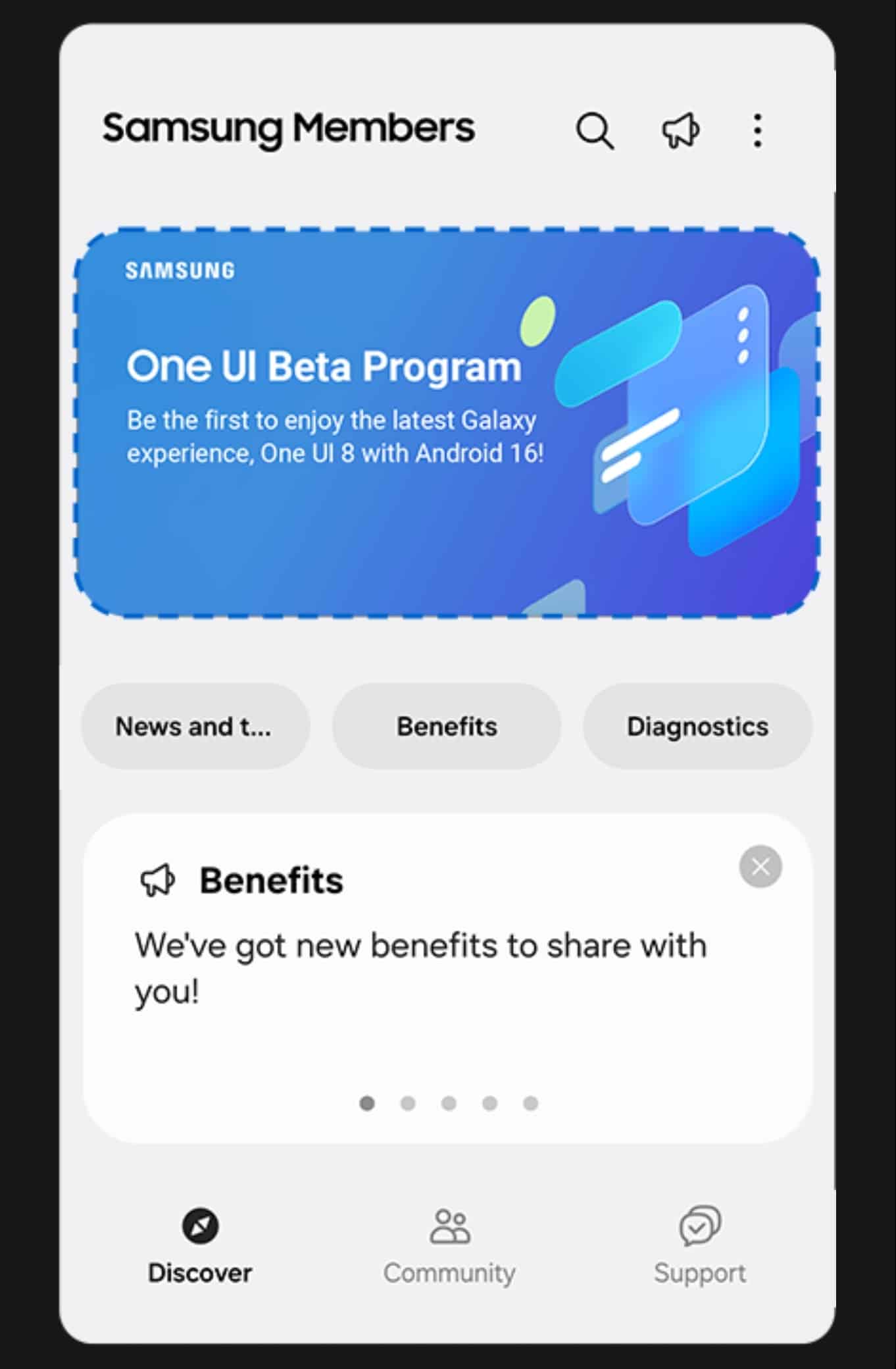Open the notices megaphone icon

pyautogui.click(x=680, y=130)
